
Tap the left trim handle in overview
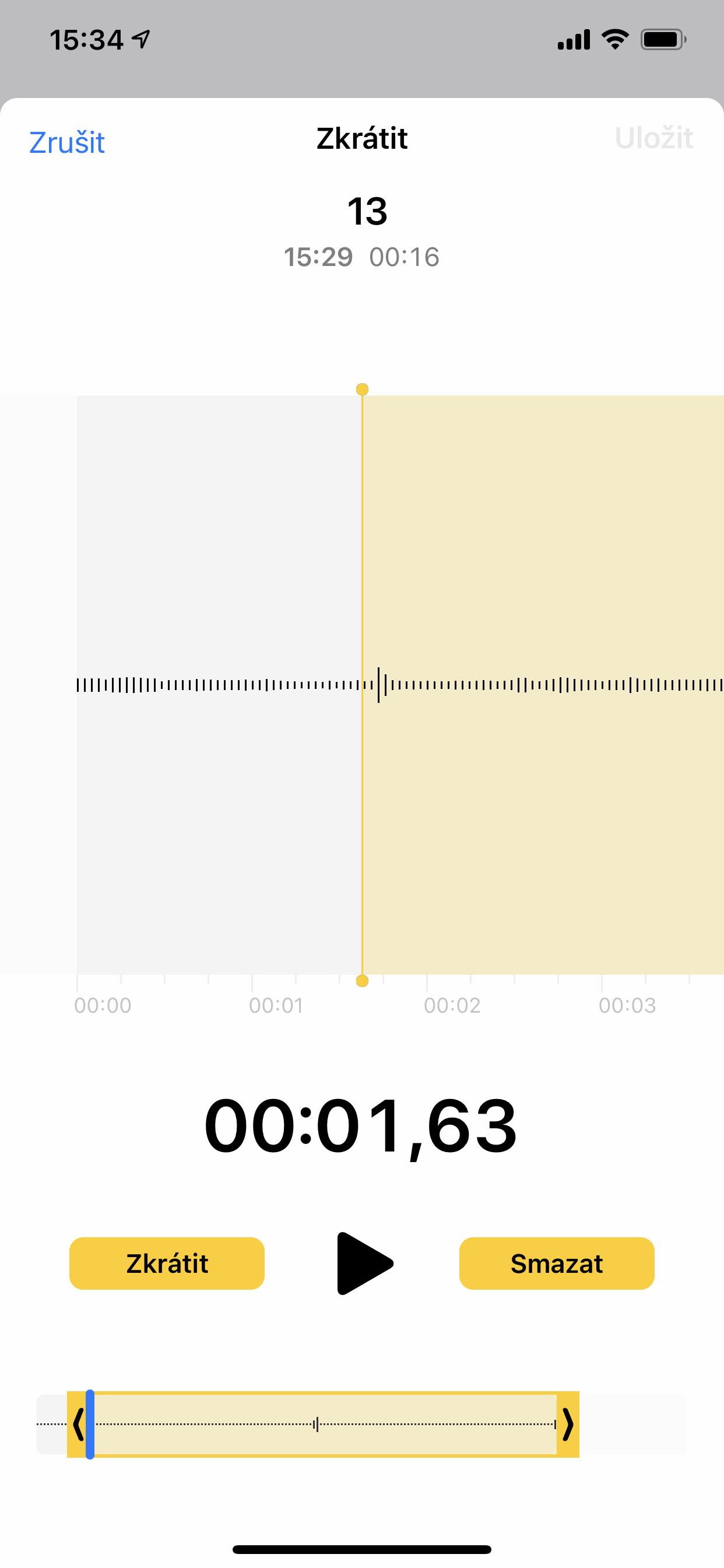(x=78, y=1424)
